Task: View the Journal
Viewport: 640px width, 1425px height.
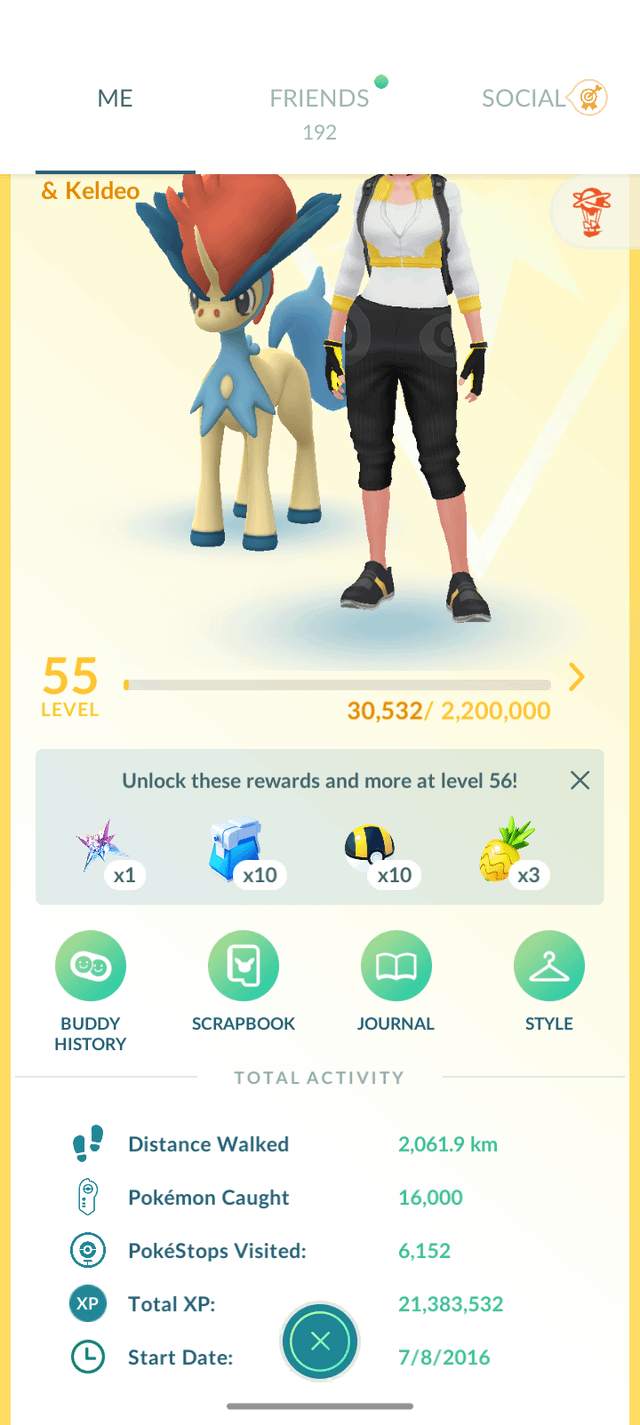Action: [x=396, y=966]
